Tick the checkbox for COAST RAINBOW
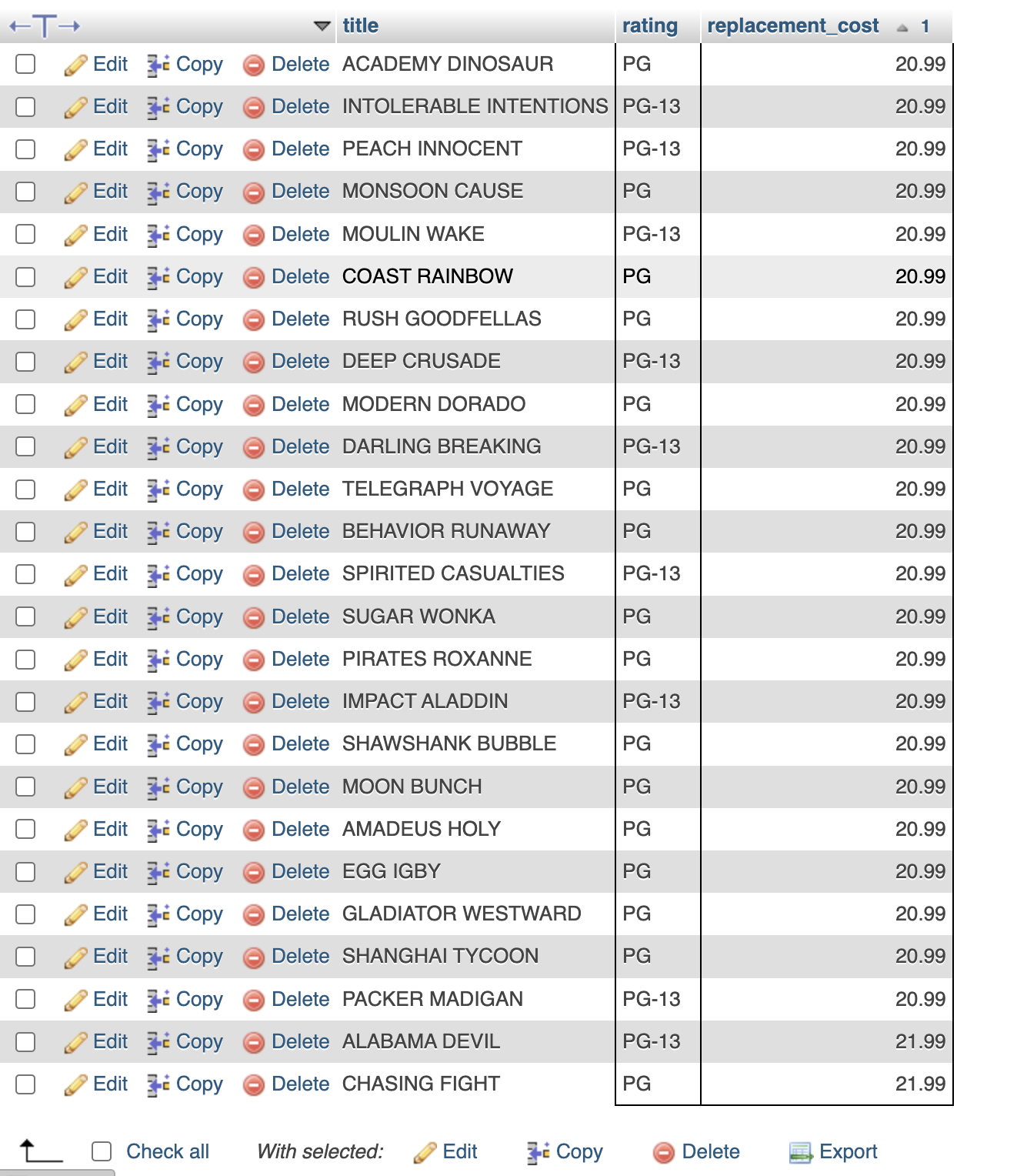The image size is (1017, 1176). tap(25, 276)
